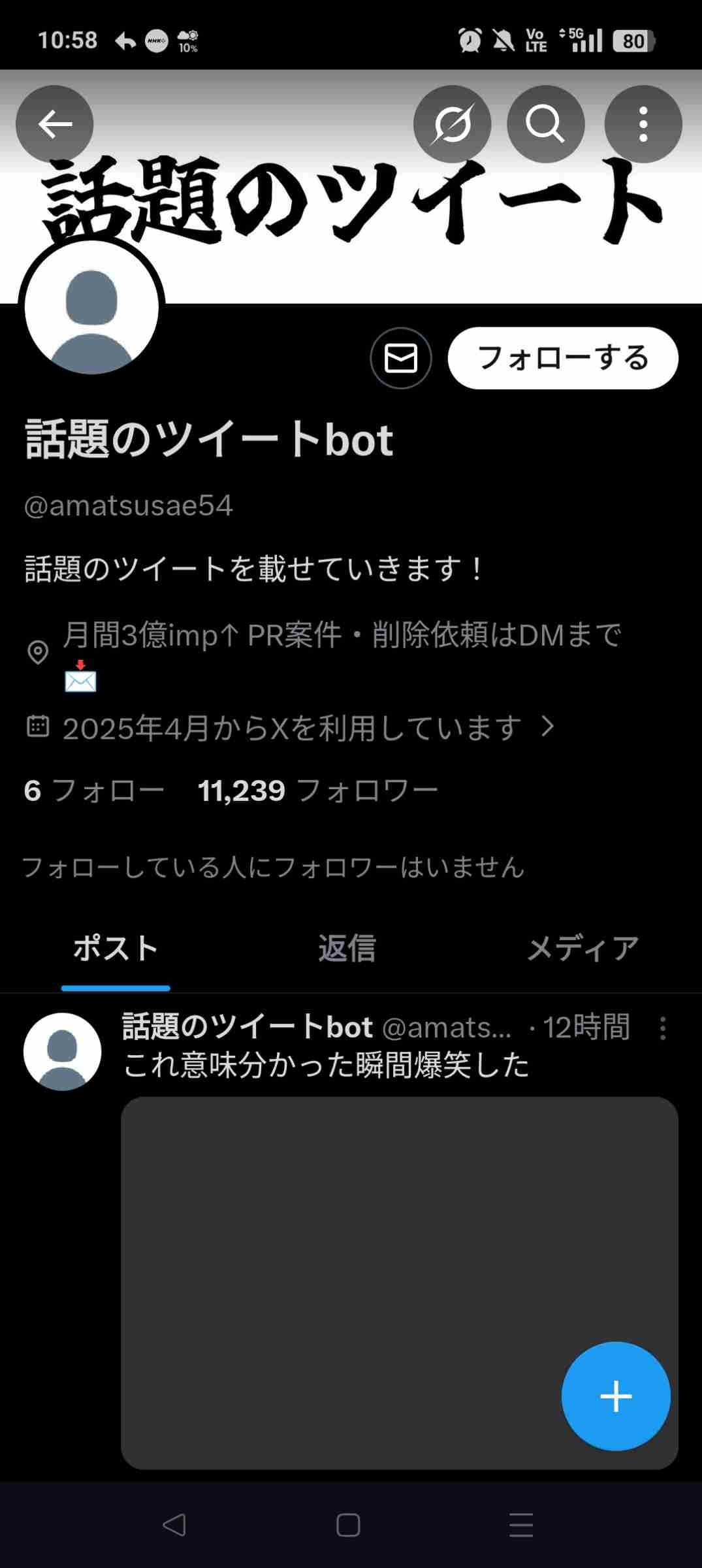Search this profile with the magnifier icon
702x1568 pixels.
(x=545, y=124)
